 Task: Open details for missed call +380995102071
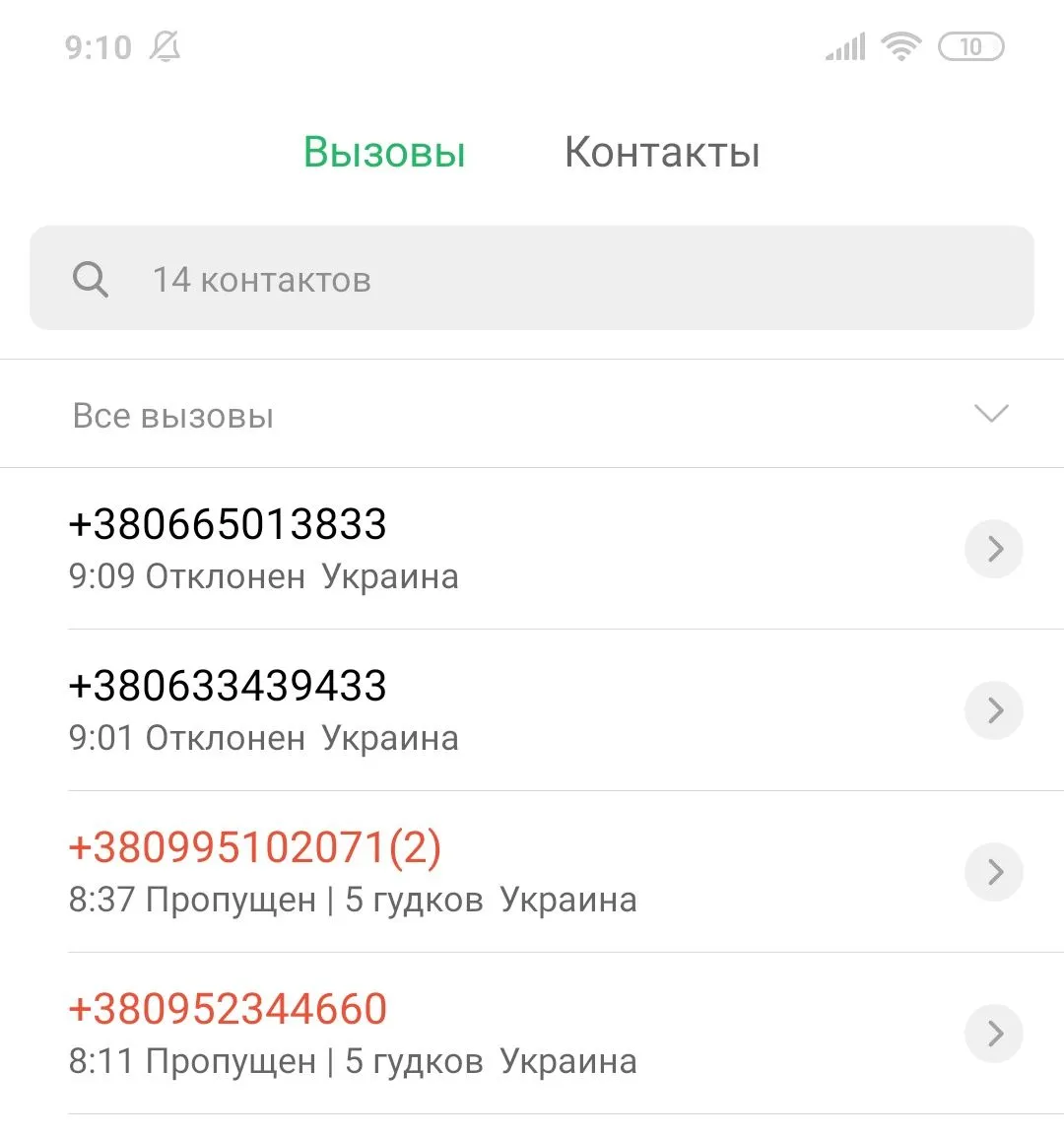coord(993,872)
